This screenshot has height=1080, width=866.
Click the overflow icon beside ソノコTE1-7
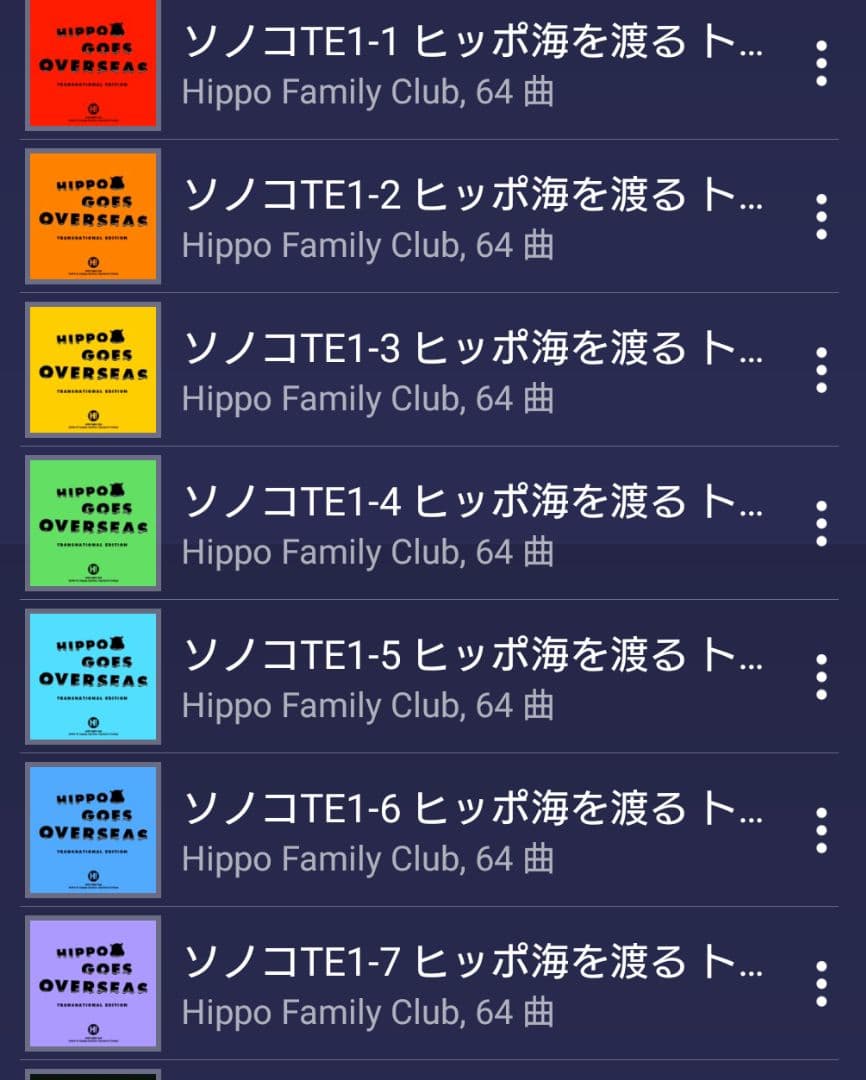point(820,984)
